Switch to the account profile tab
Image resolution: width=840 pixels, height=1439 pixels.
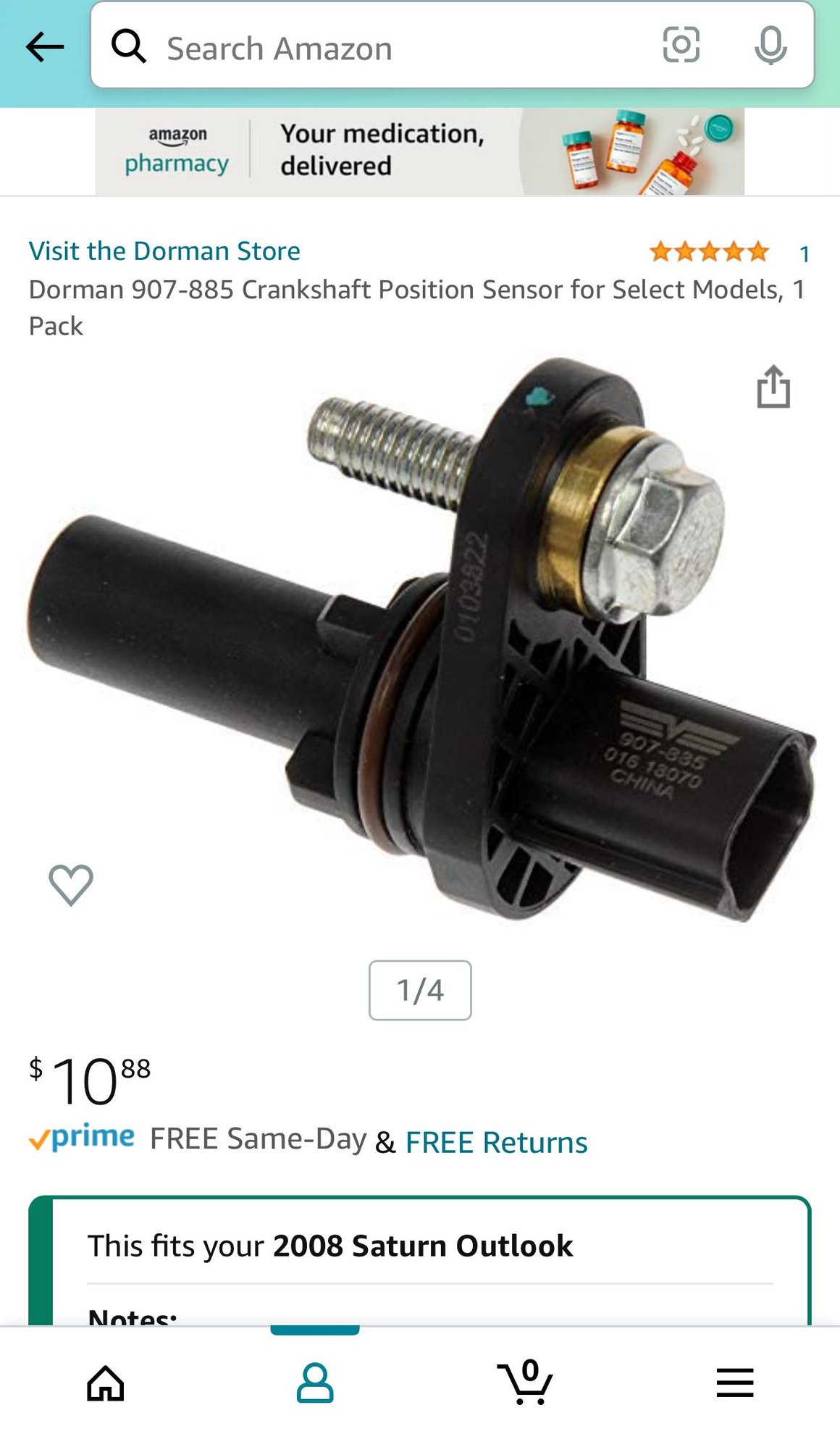coord(315,1383)
